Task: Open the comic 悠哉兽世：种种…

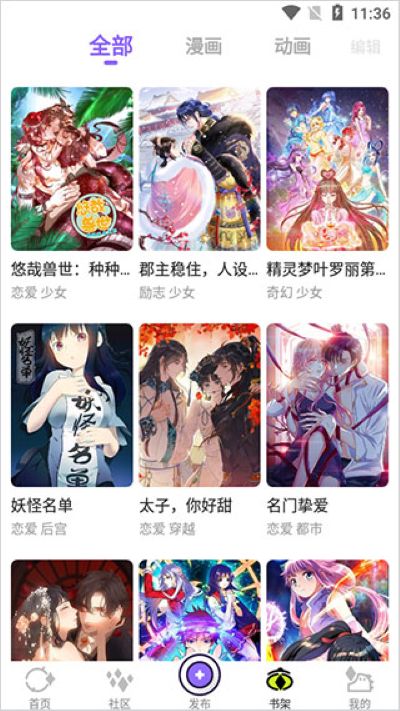Action: 72,169
